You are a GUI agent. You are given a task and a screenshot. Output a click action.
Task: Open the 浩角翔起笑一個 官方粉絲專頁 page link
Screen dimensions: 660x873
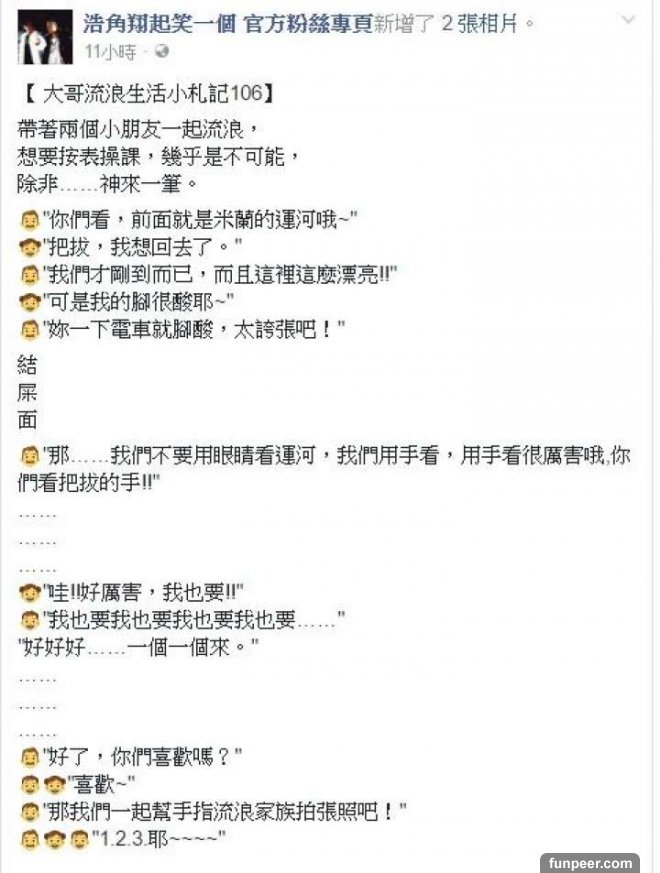[228, 23]
